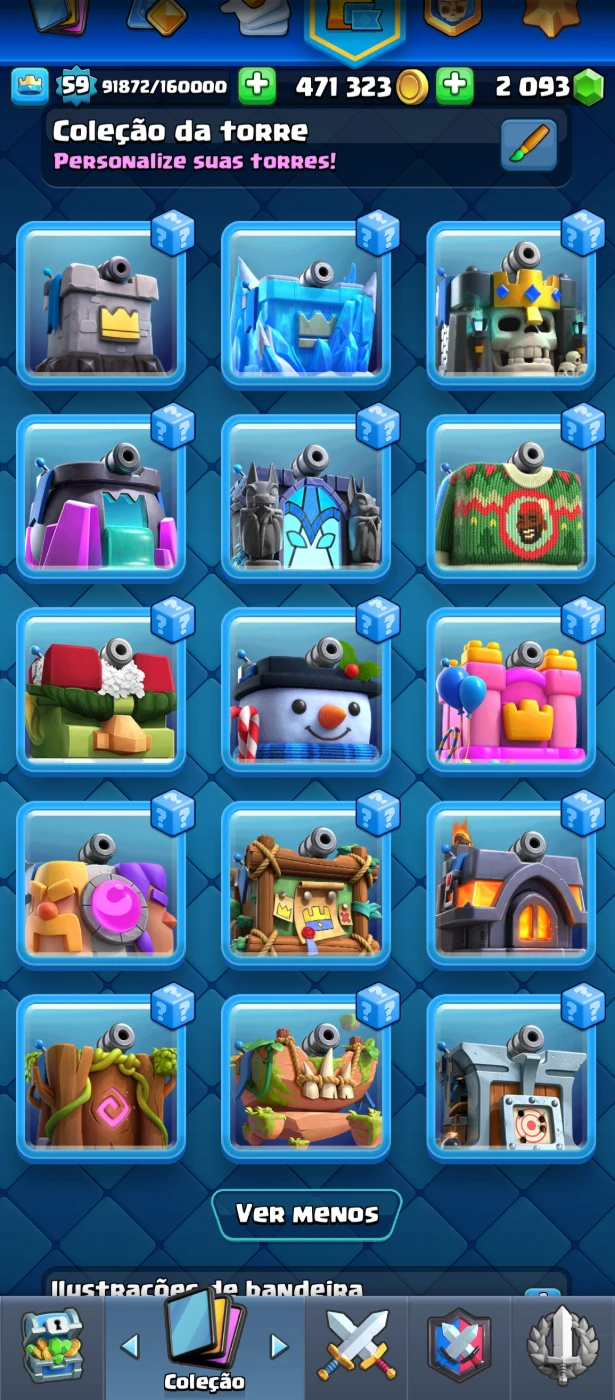The image size is (615, 1400).
Task: Tap the right arrow beside Coleção
Action: (x=279, y=1346)
